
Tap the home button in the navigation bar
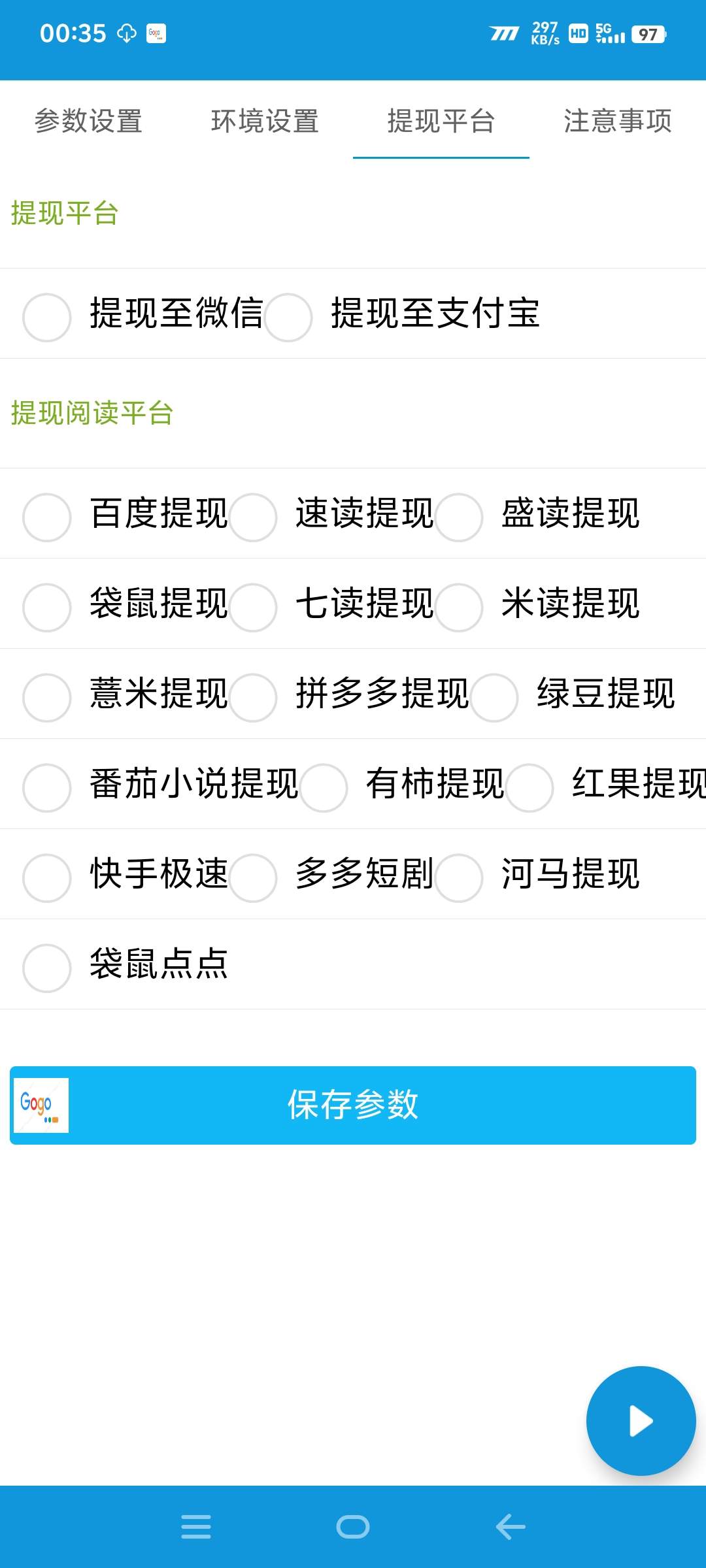pyautogui.click(x=353, y=1527)
